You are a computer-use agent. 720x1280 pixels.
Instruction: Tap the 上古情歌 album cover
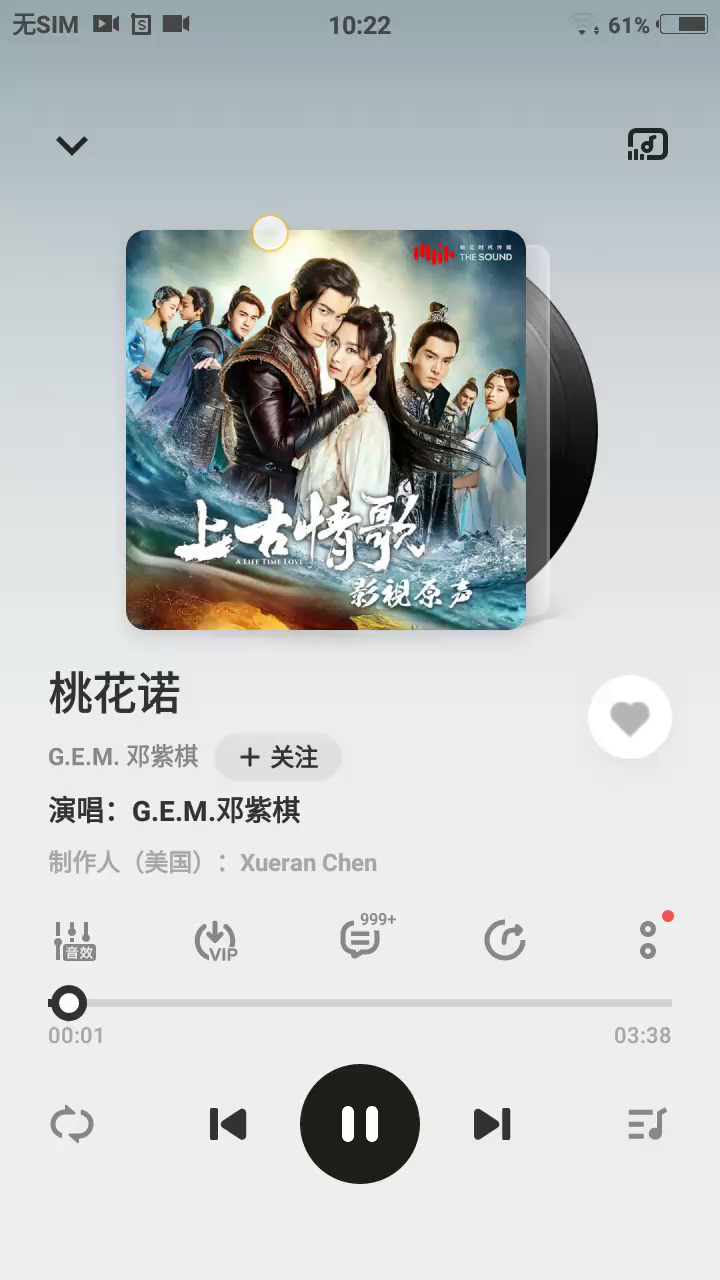326,430
